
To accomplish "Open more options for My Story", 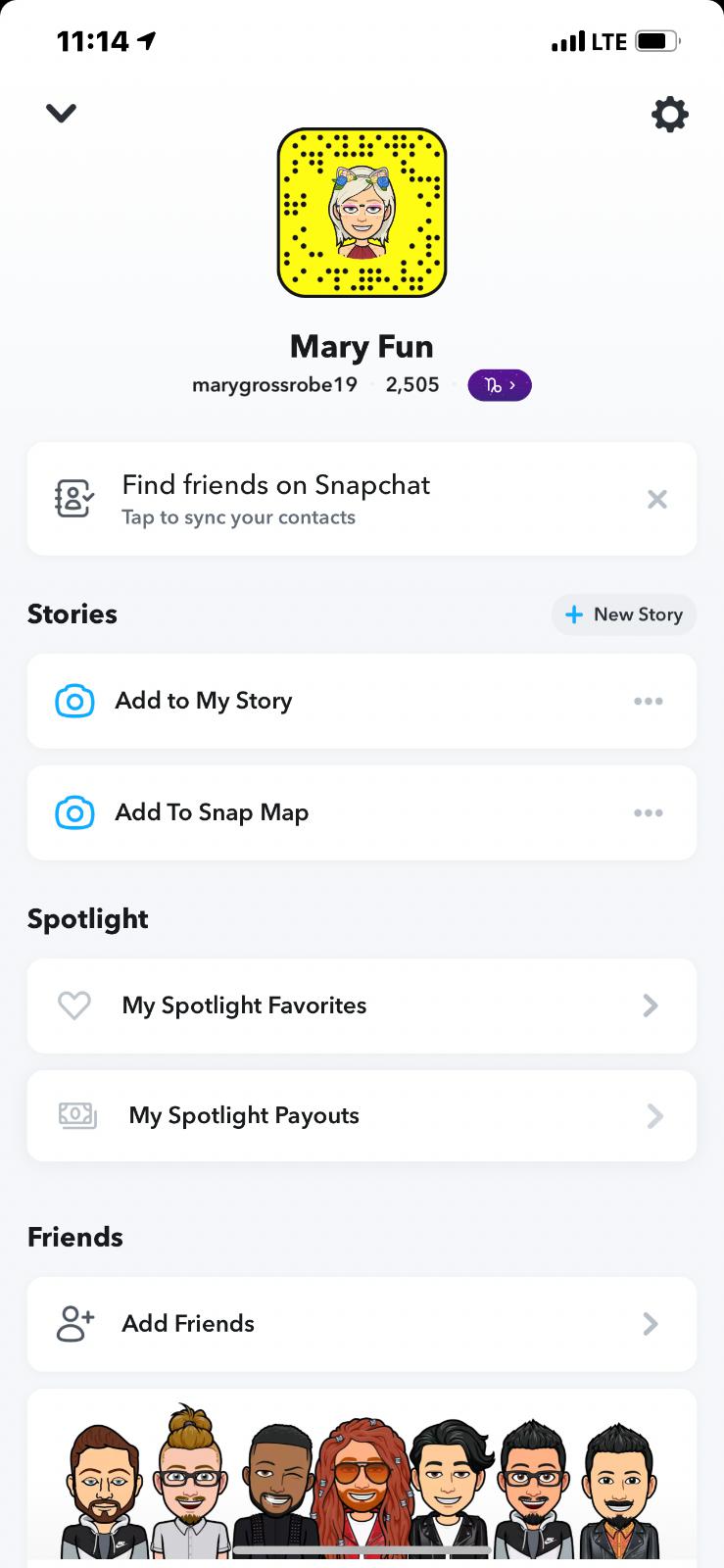I will point(649,701).
